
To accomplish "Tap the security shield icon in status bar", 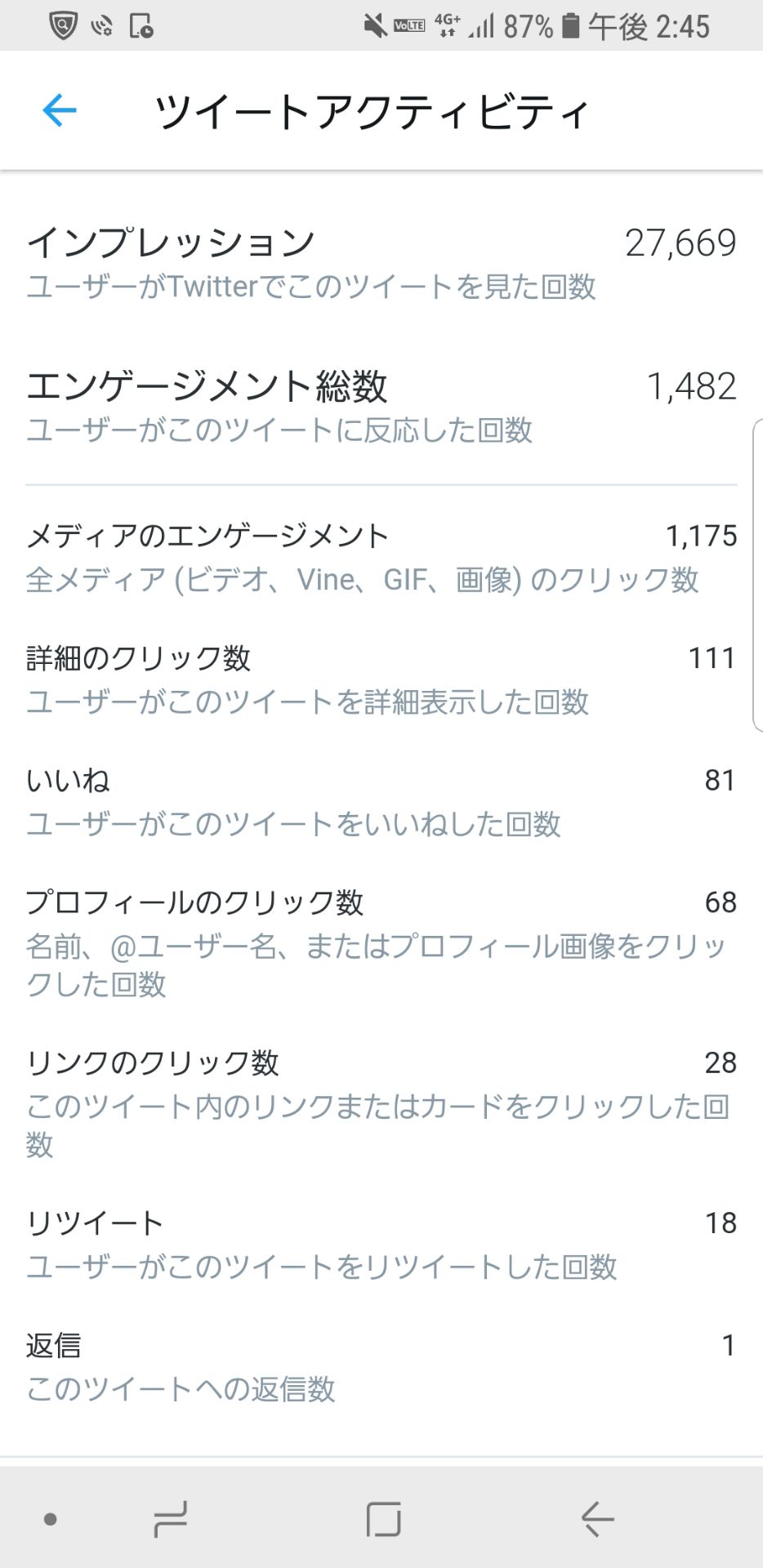I will click(61, 25).
